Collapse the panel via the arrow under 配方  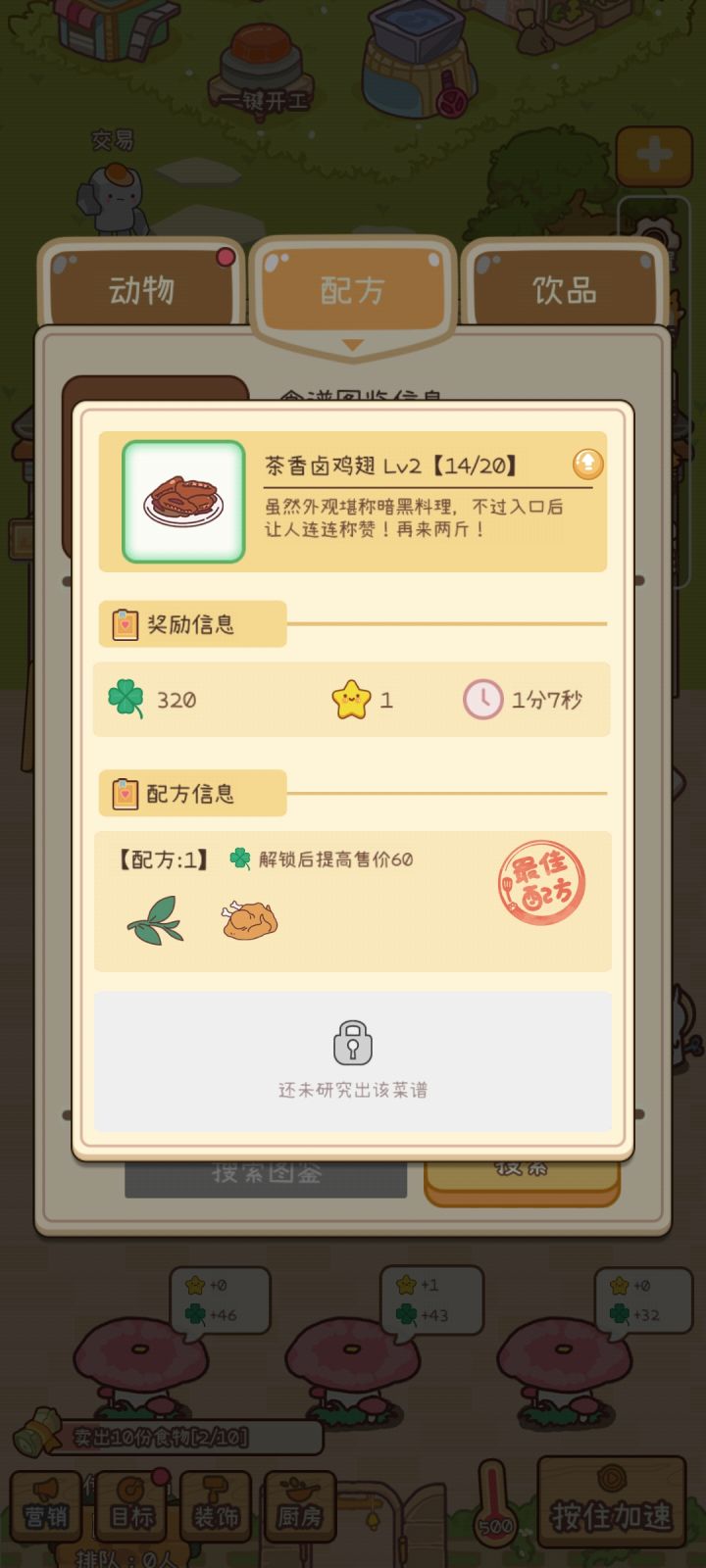pos(352,345)
